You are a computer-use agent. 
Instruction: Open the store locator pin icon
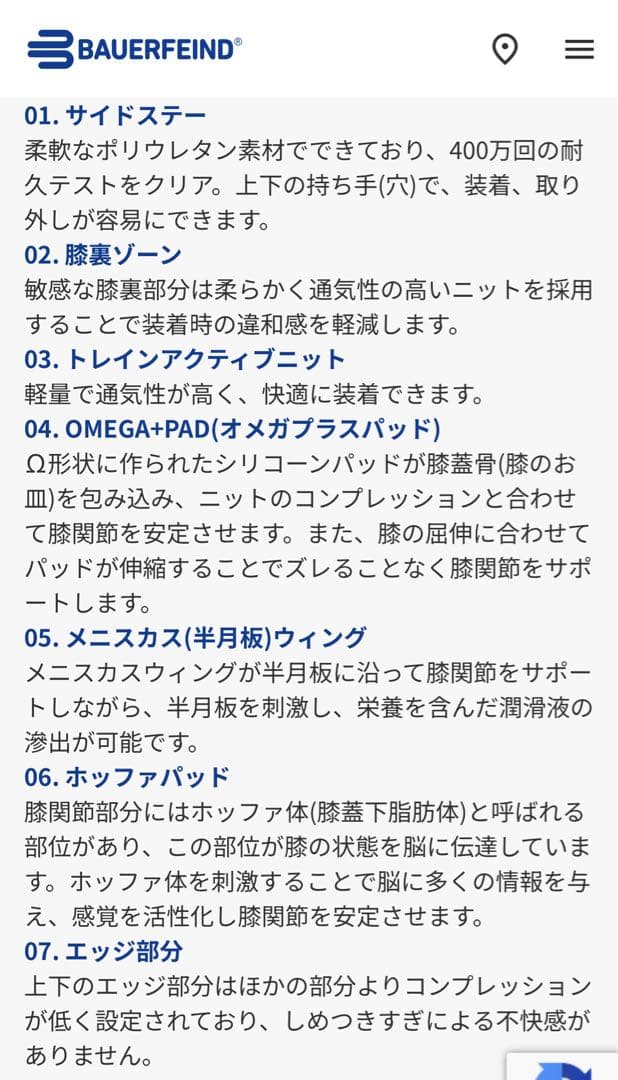[505, 49]
